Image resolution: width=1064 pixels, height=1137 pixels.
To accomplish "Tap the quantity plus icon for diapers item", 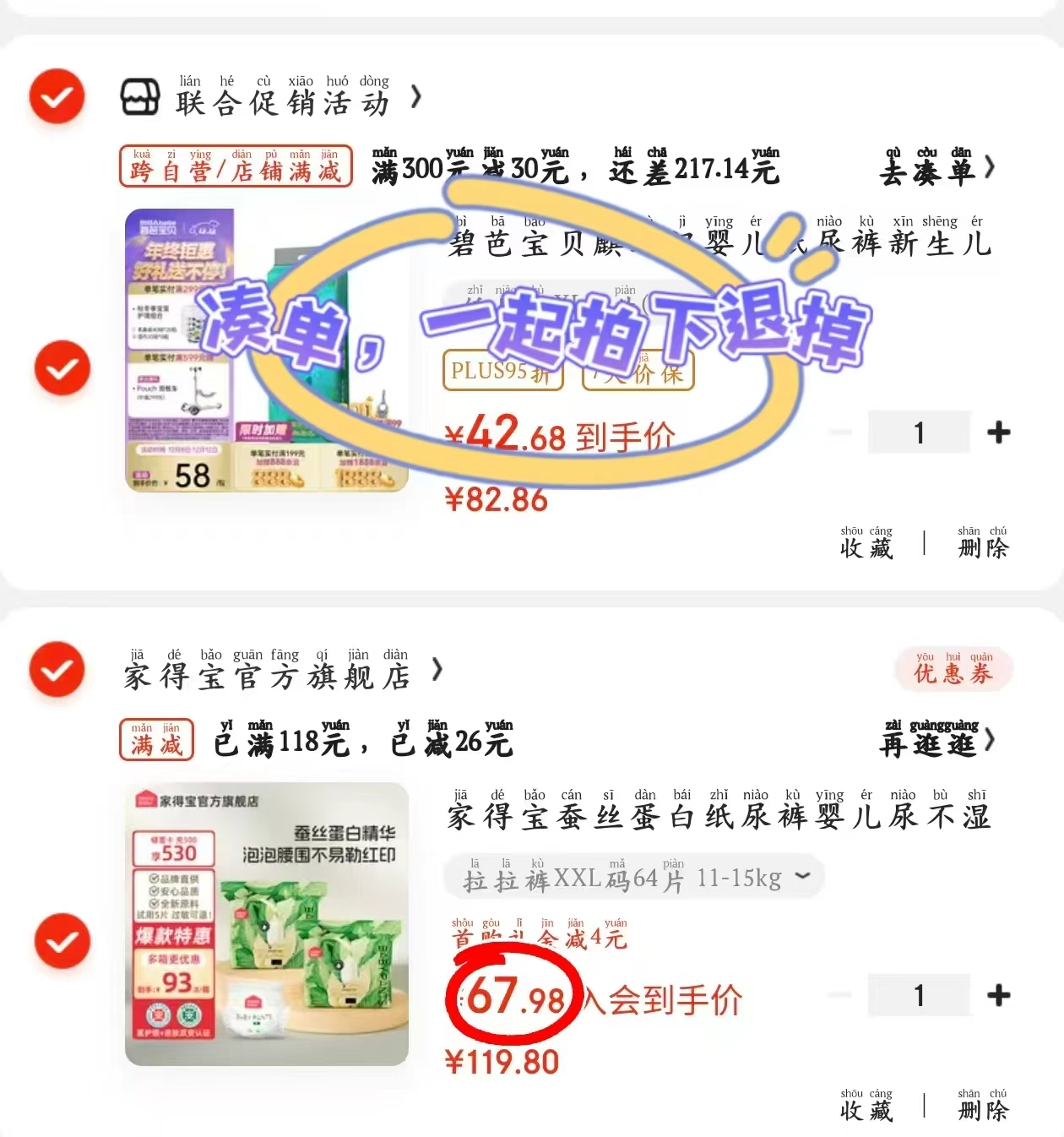I will (x=1000, y=432).
